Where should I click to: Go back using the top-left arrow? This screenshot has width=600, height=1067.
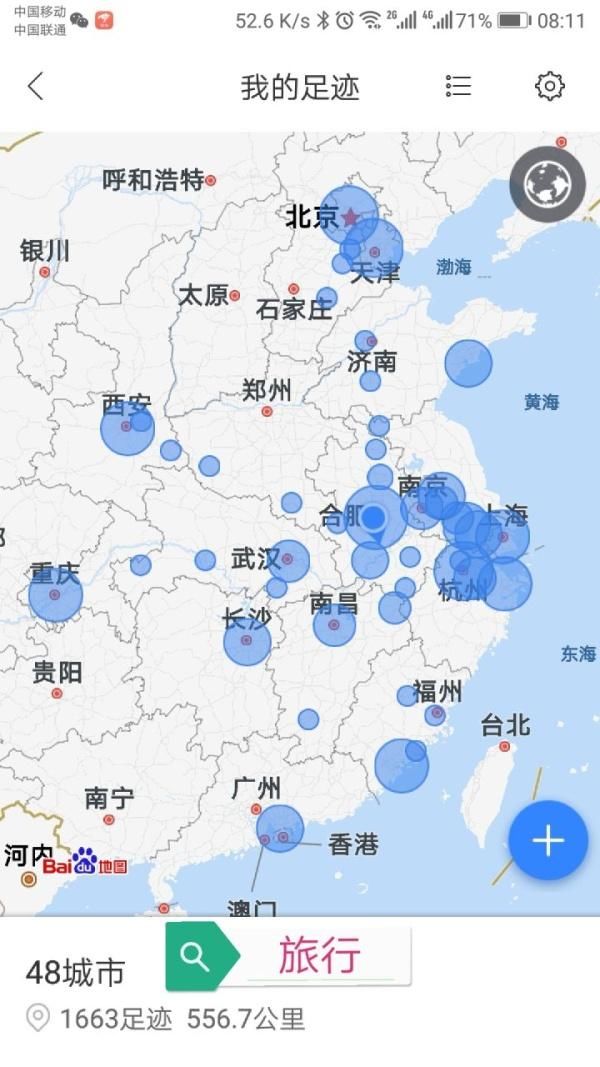[x=36, y=87]
